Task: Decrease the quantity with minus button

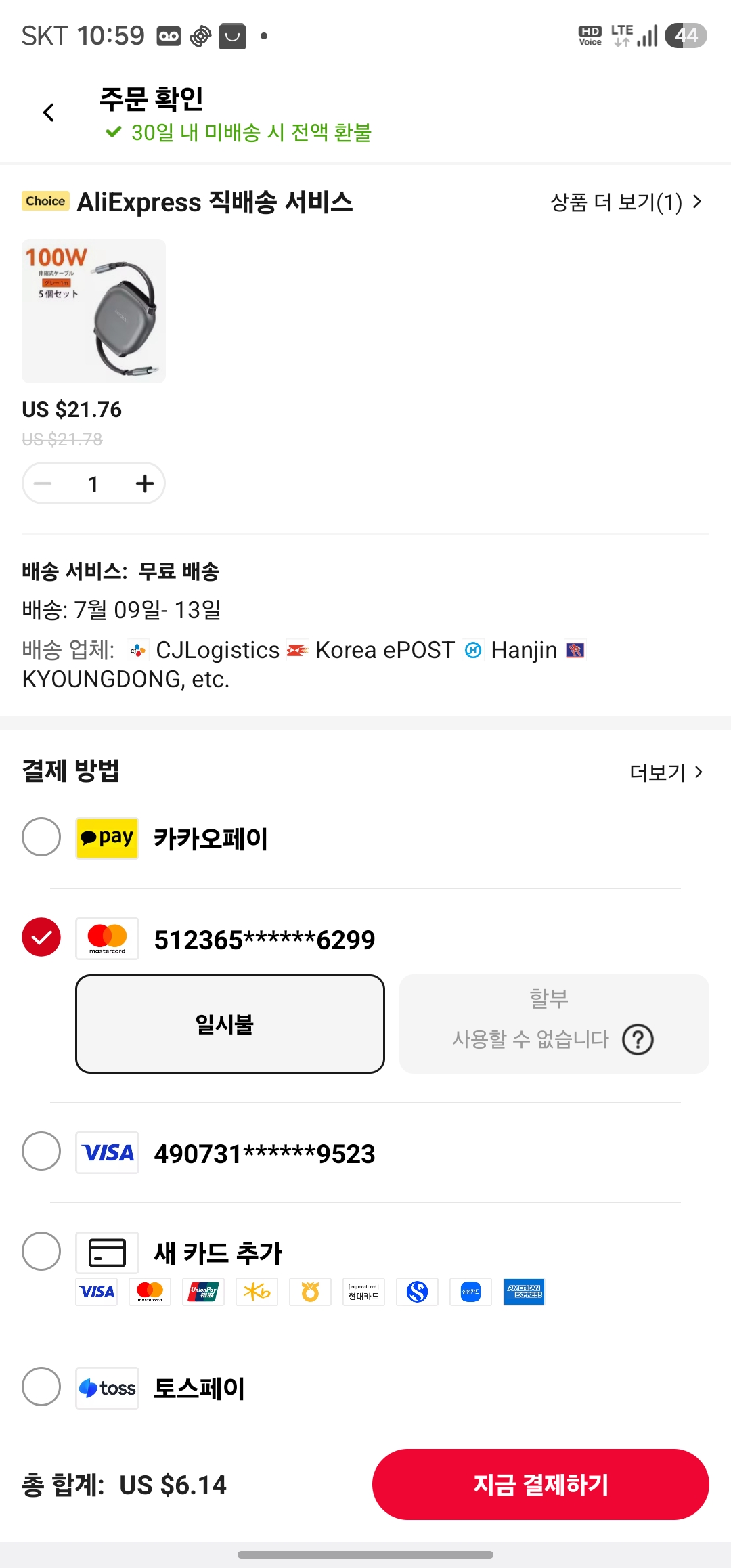Action: pyautogui.click(x=43, y=483)
